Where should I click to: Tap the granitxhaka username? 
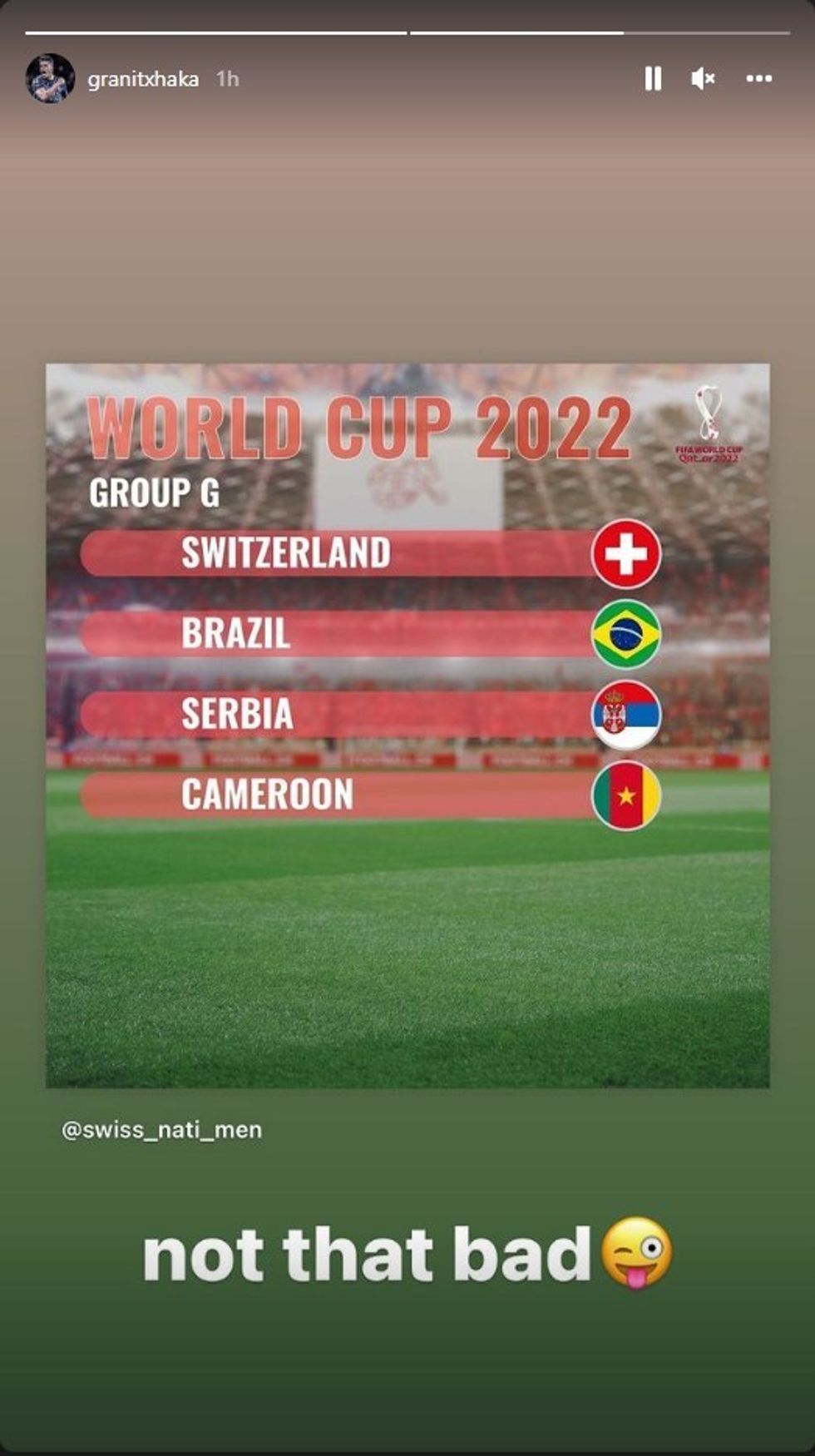point(143,80)
